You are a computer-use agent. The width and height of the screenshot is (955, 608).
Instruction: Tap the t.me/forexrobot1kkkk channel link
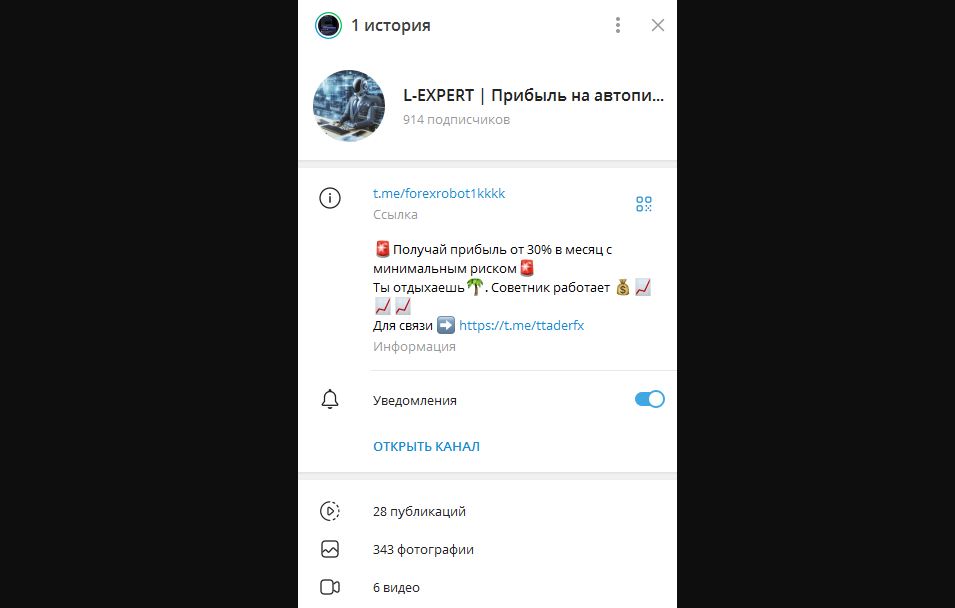click(x=439, y=193)
